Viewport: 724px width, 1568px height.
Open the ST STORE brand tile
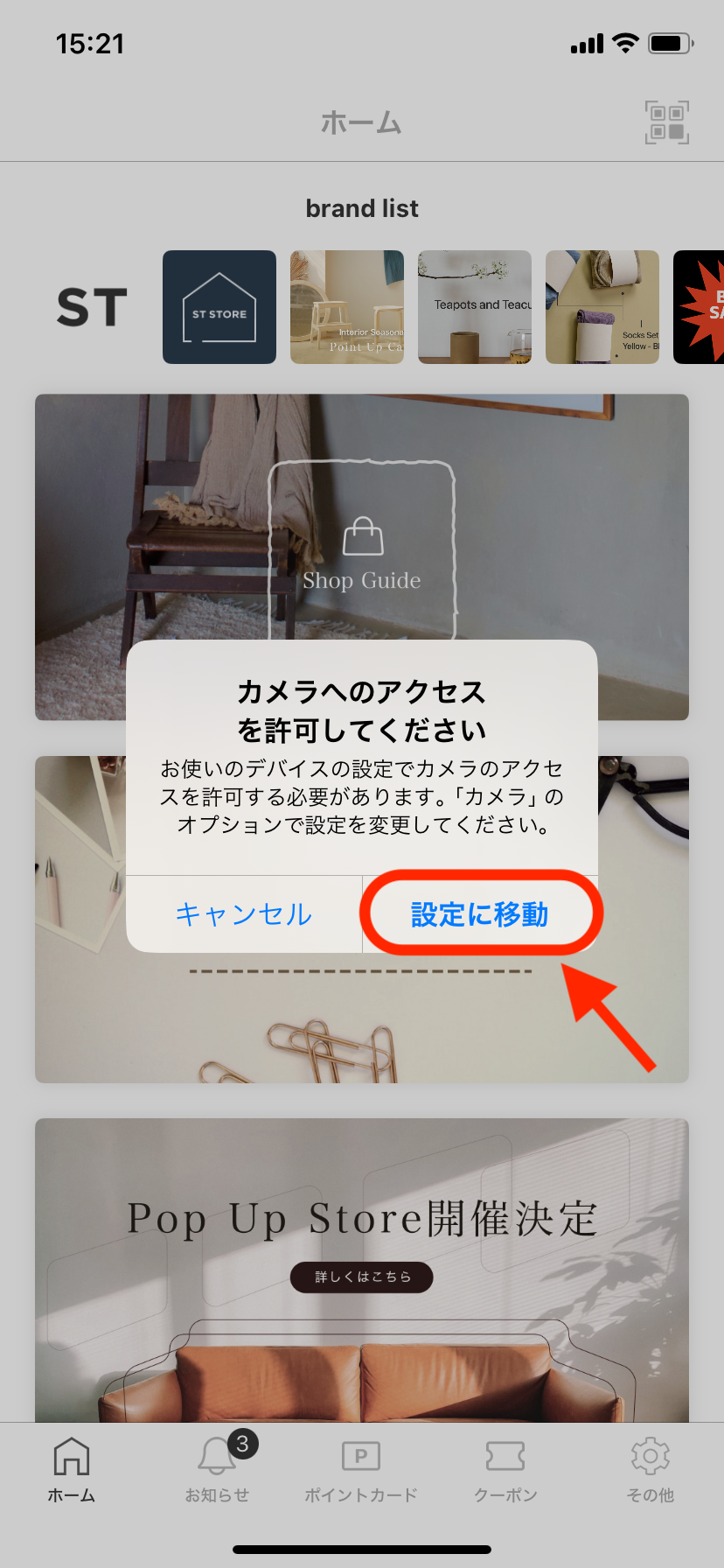click(x=219, y=307)
